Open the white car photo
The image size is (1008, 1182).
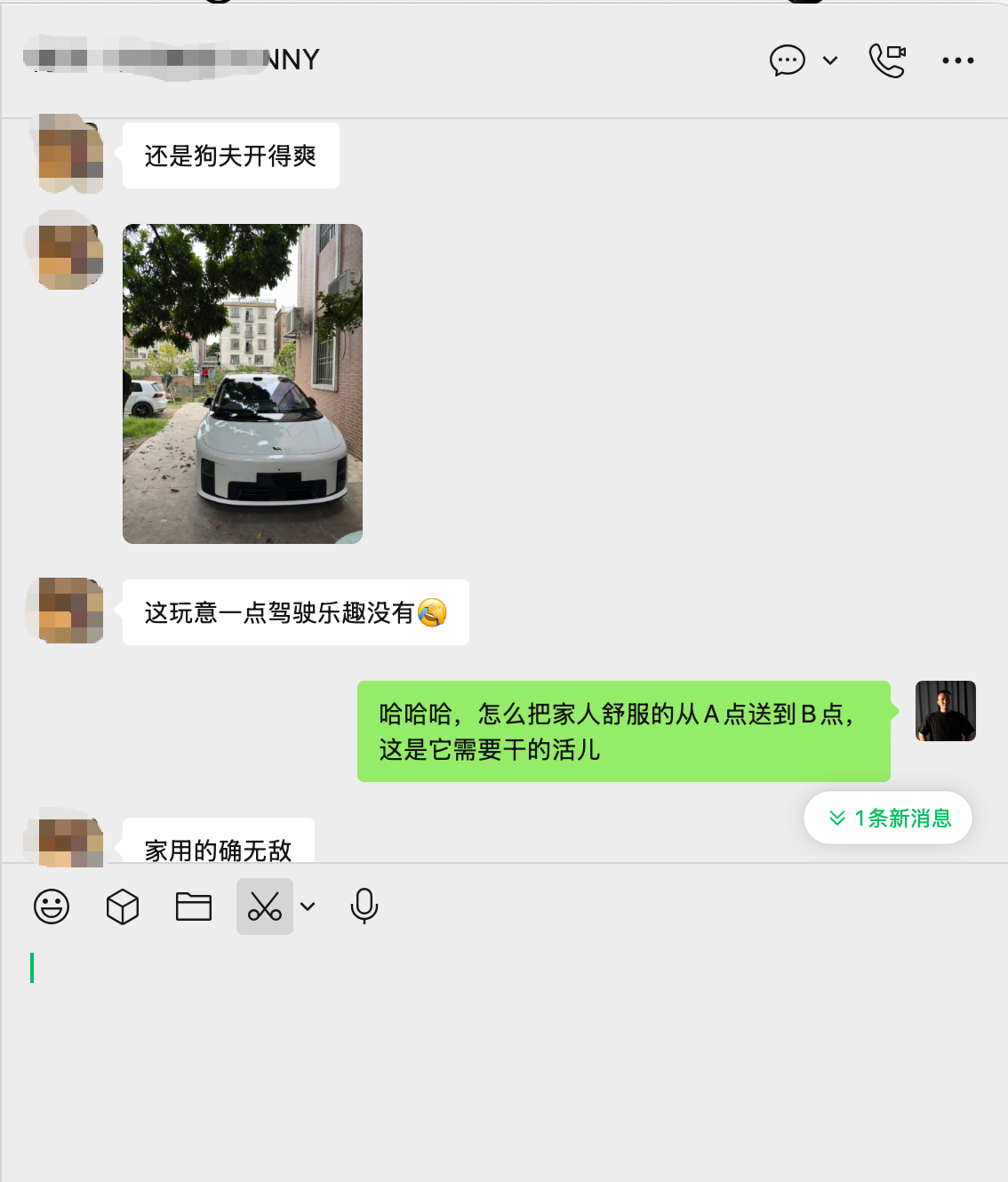(x=242, y=383)
